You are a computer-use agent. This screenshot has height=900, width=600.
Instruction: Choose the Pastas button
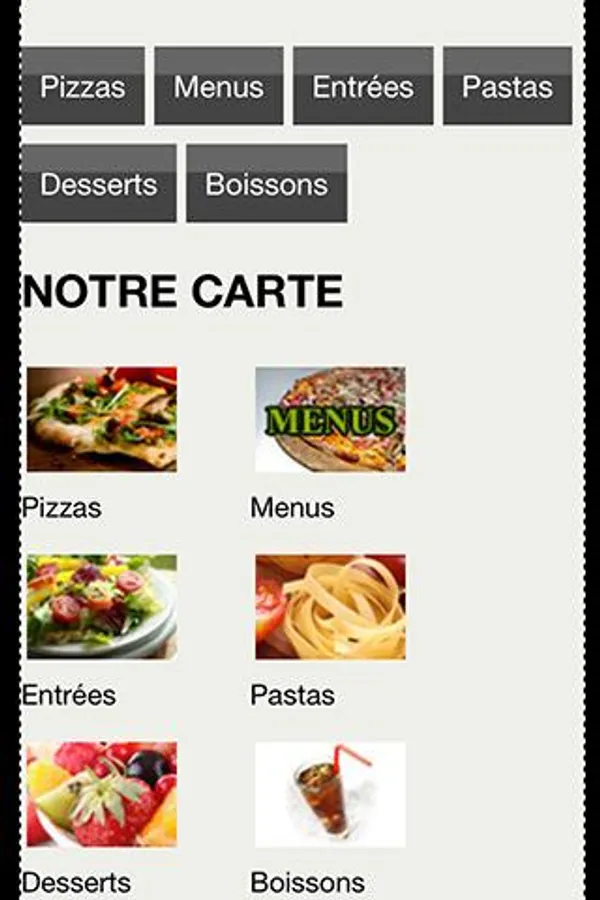[x=507, y=86]
